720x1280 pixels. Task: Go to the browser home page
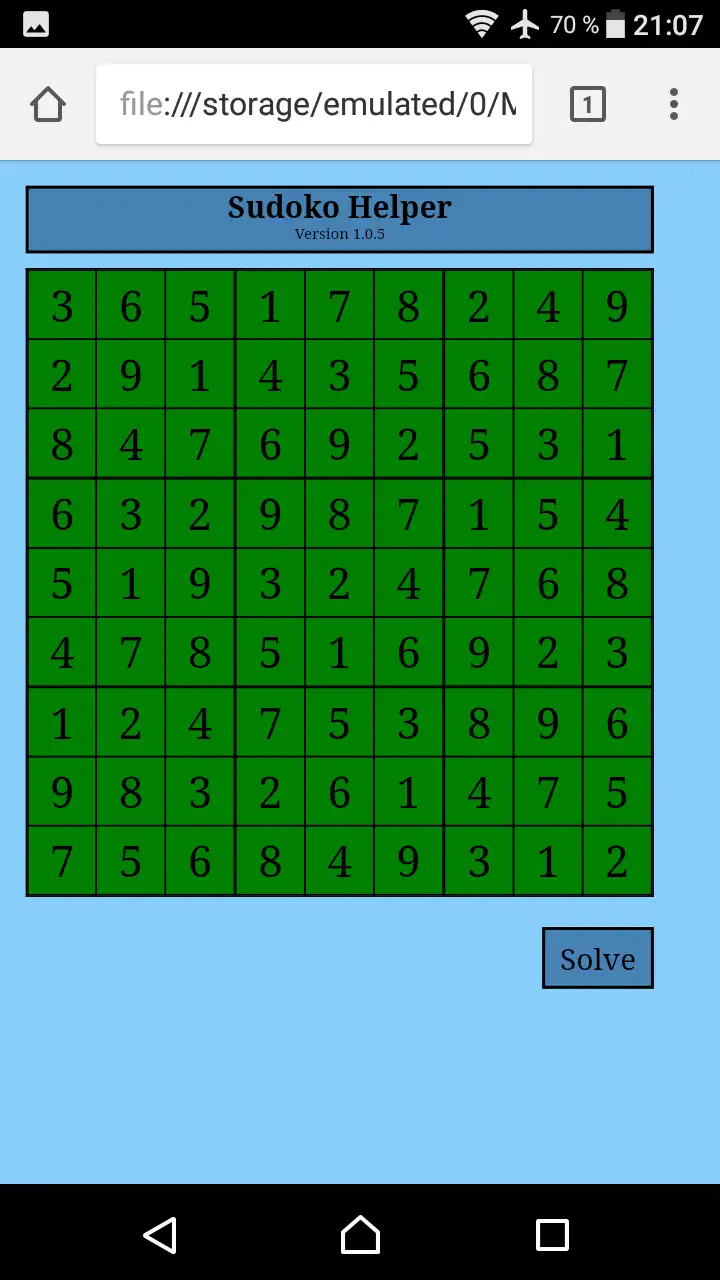coord(48,104)
